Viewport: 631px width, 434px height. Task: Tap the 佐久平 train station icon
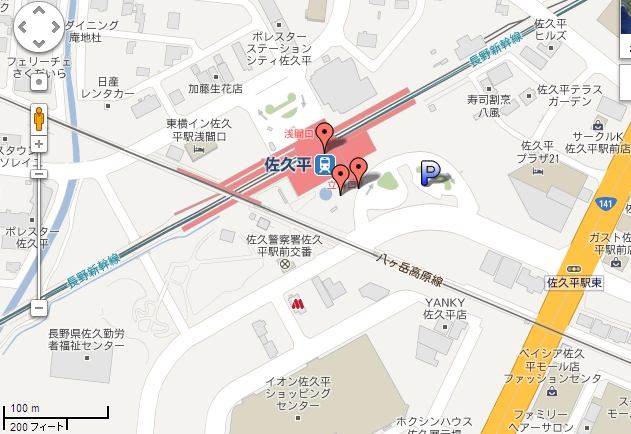(324, 165)
